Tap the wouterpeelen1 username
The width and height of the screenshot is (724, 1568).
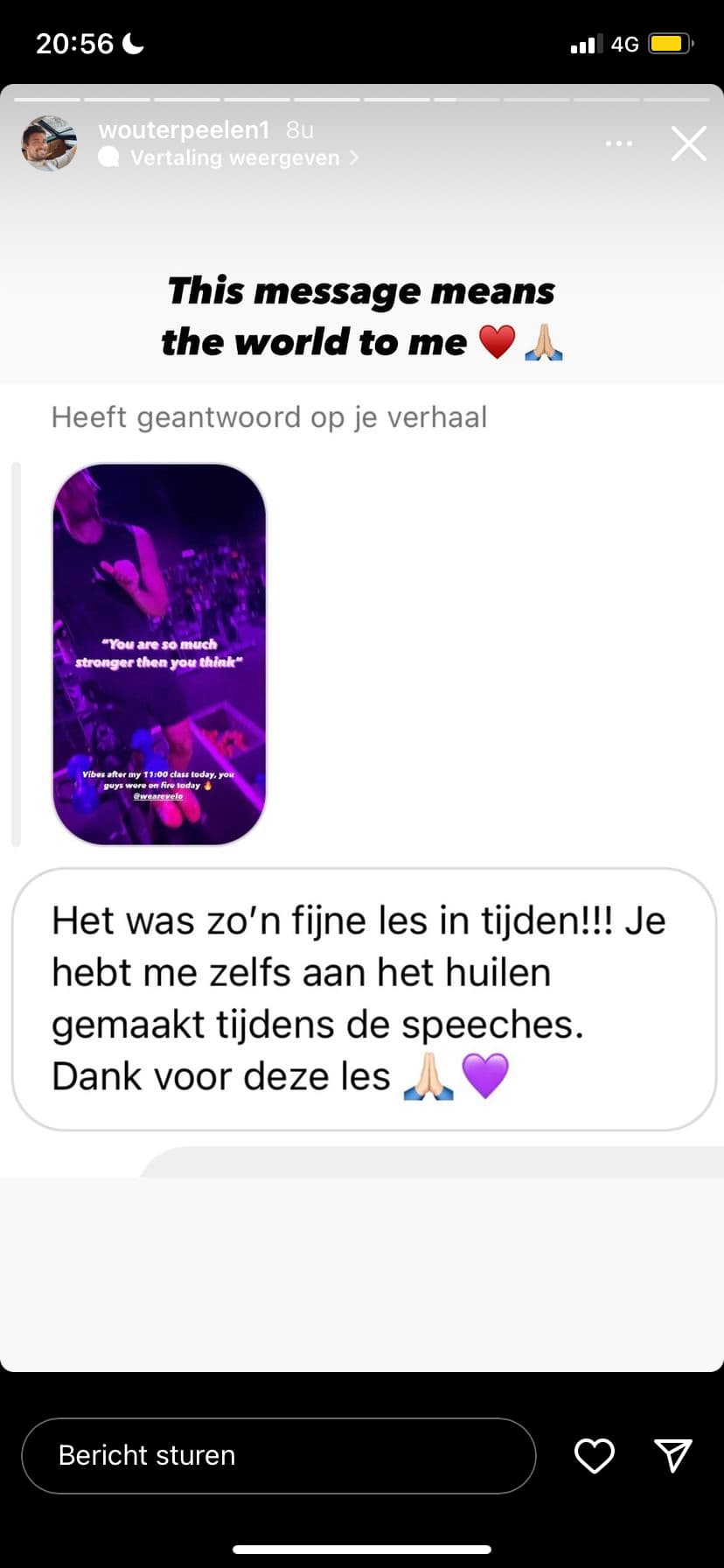coord(184,129)
